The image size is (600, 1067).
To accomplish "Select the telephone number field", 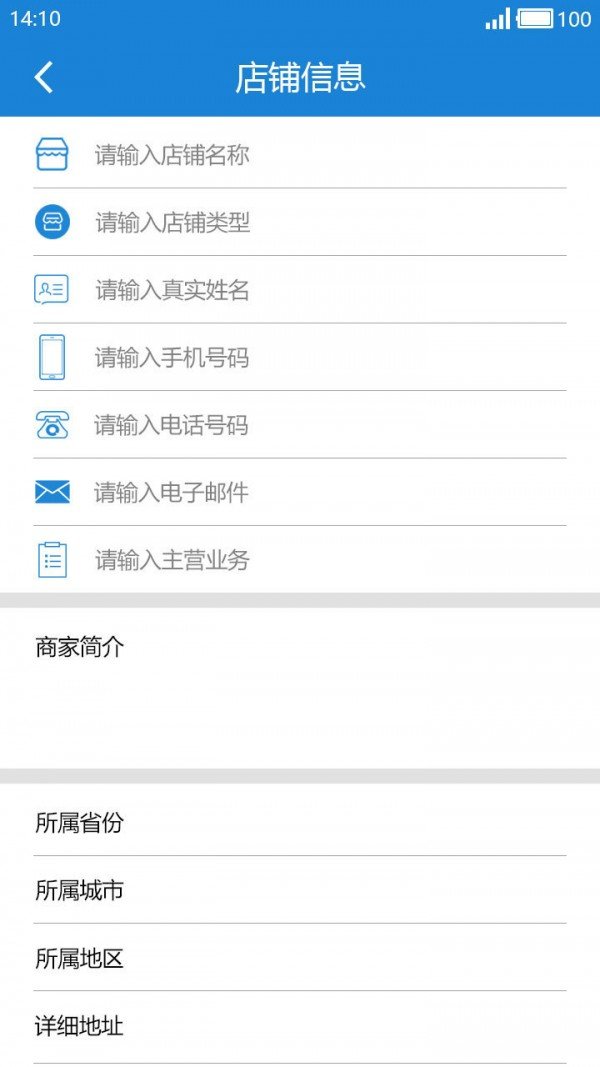I will coord(330,425).
